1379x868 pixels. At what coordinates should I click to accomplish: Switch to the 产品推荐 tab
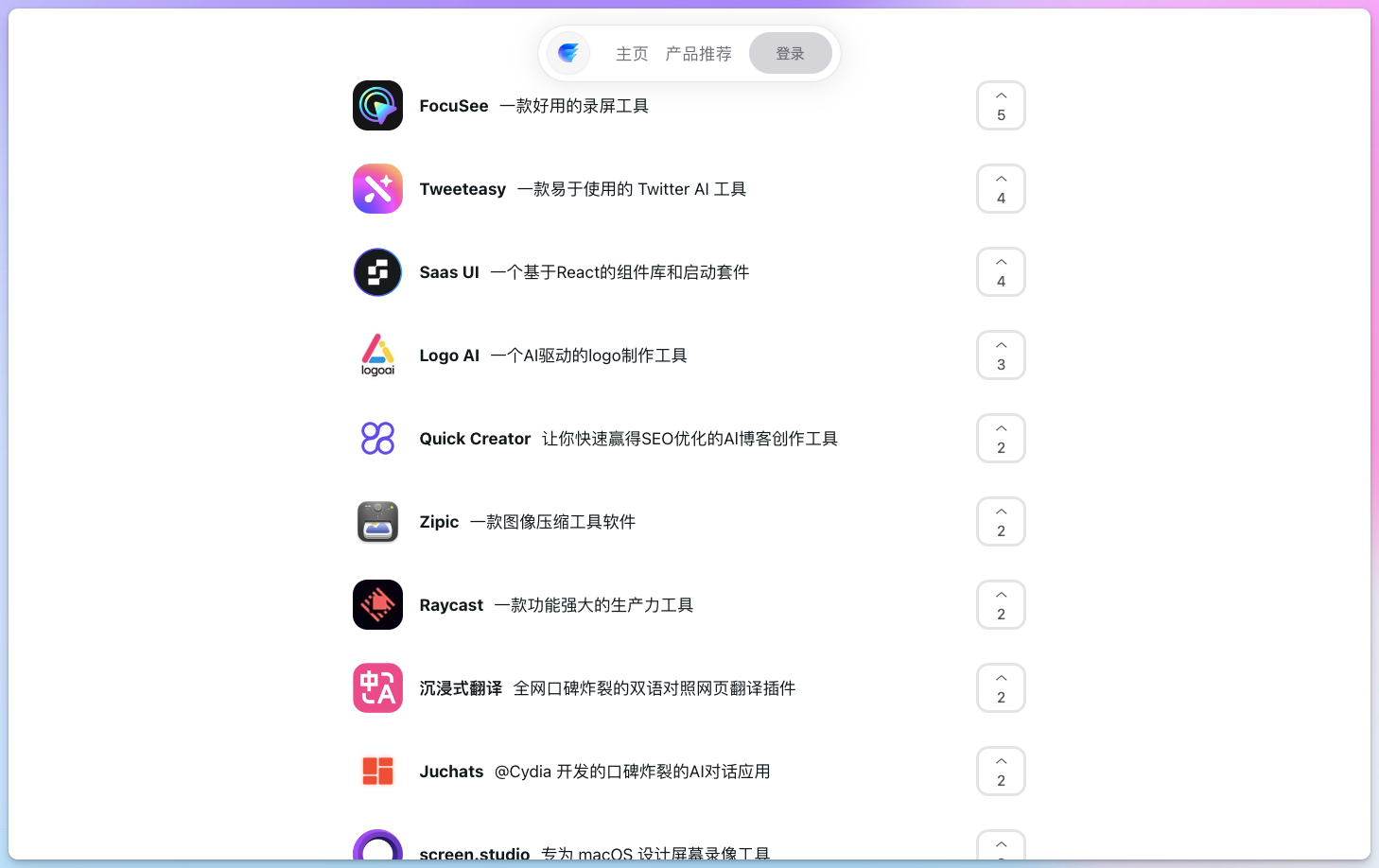point(698,54)
